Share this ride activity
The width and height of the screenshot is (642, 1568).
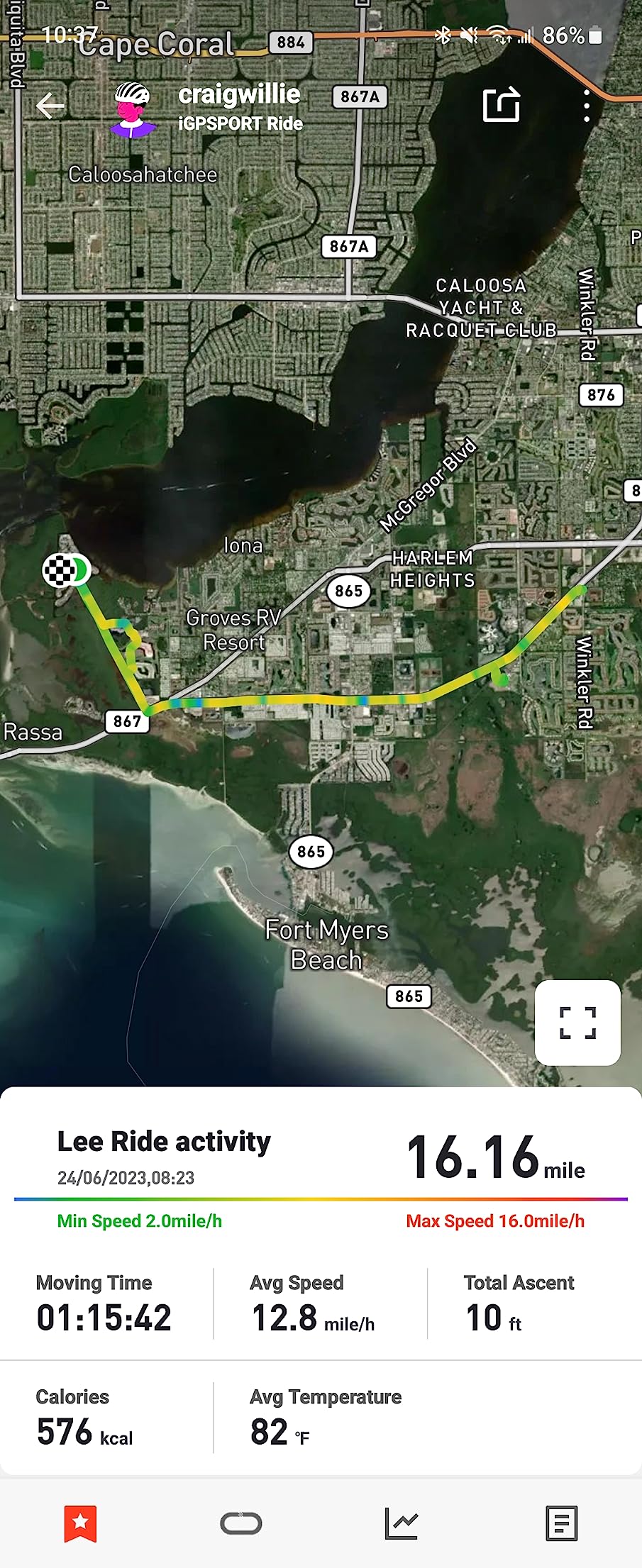tap(502, 106)
